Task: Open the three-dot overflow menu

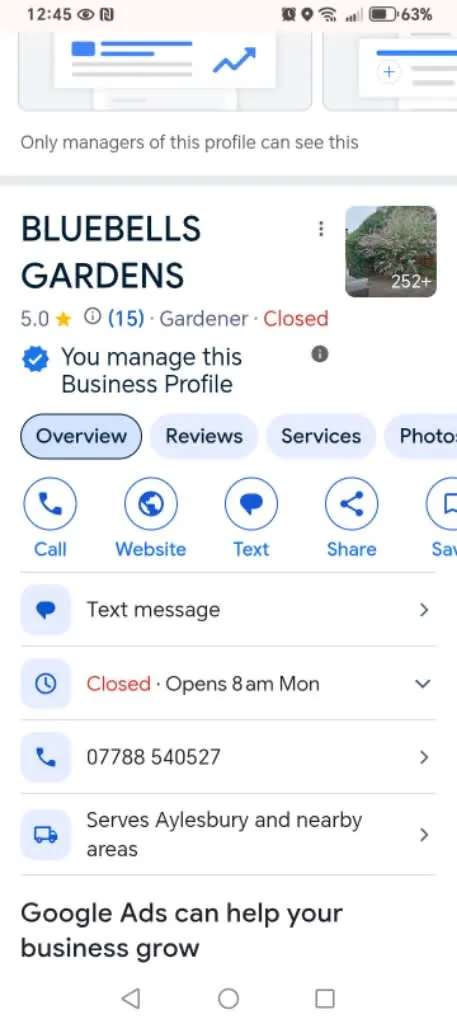Action: [320, 229]
